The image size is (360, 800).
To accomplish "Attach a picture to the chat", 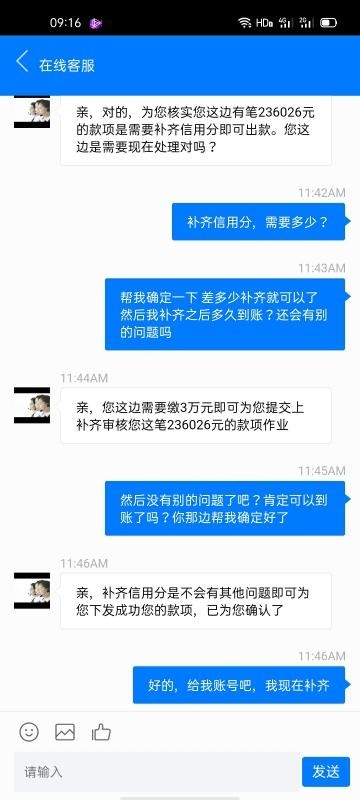I will (65, 732).
